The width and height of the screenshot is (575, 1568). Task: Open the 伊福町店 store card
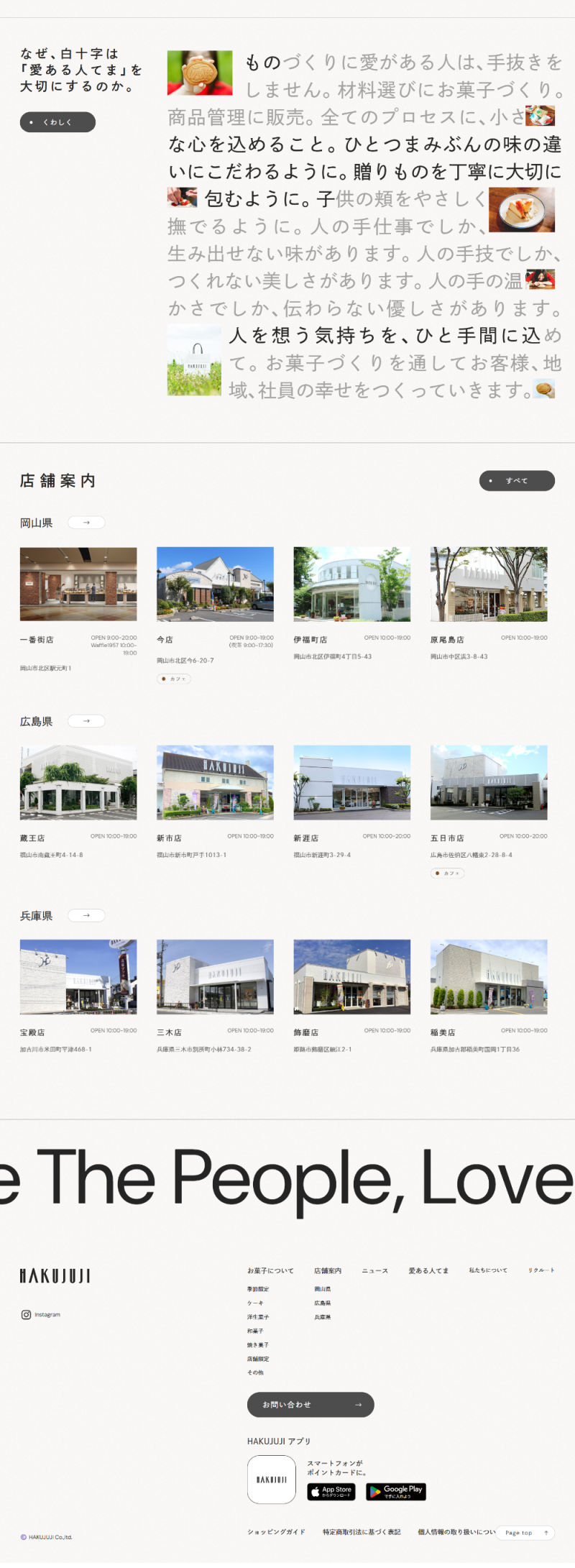click(x=351, y=584)
